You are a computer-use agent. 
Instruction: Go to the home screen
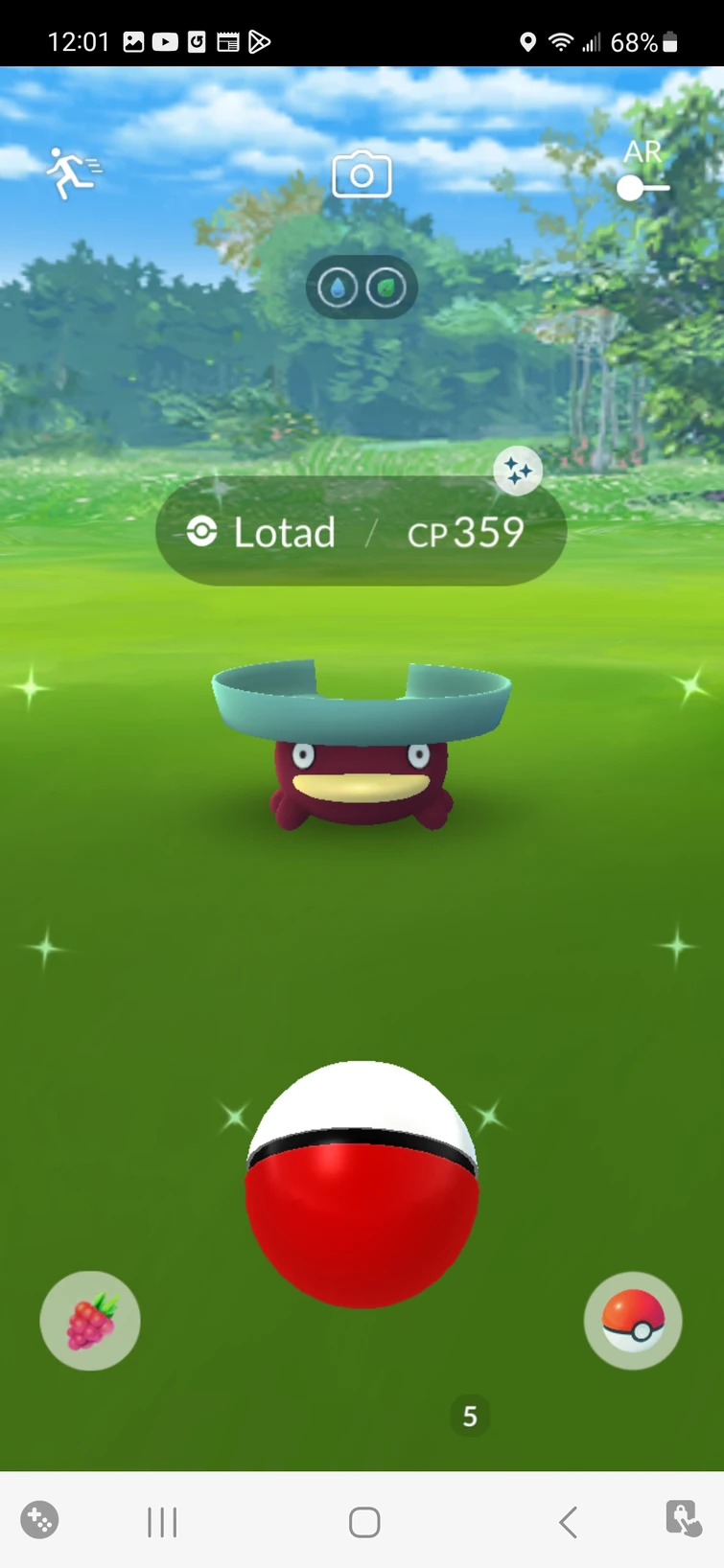364,1521
